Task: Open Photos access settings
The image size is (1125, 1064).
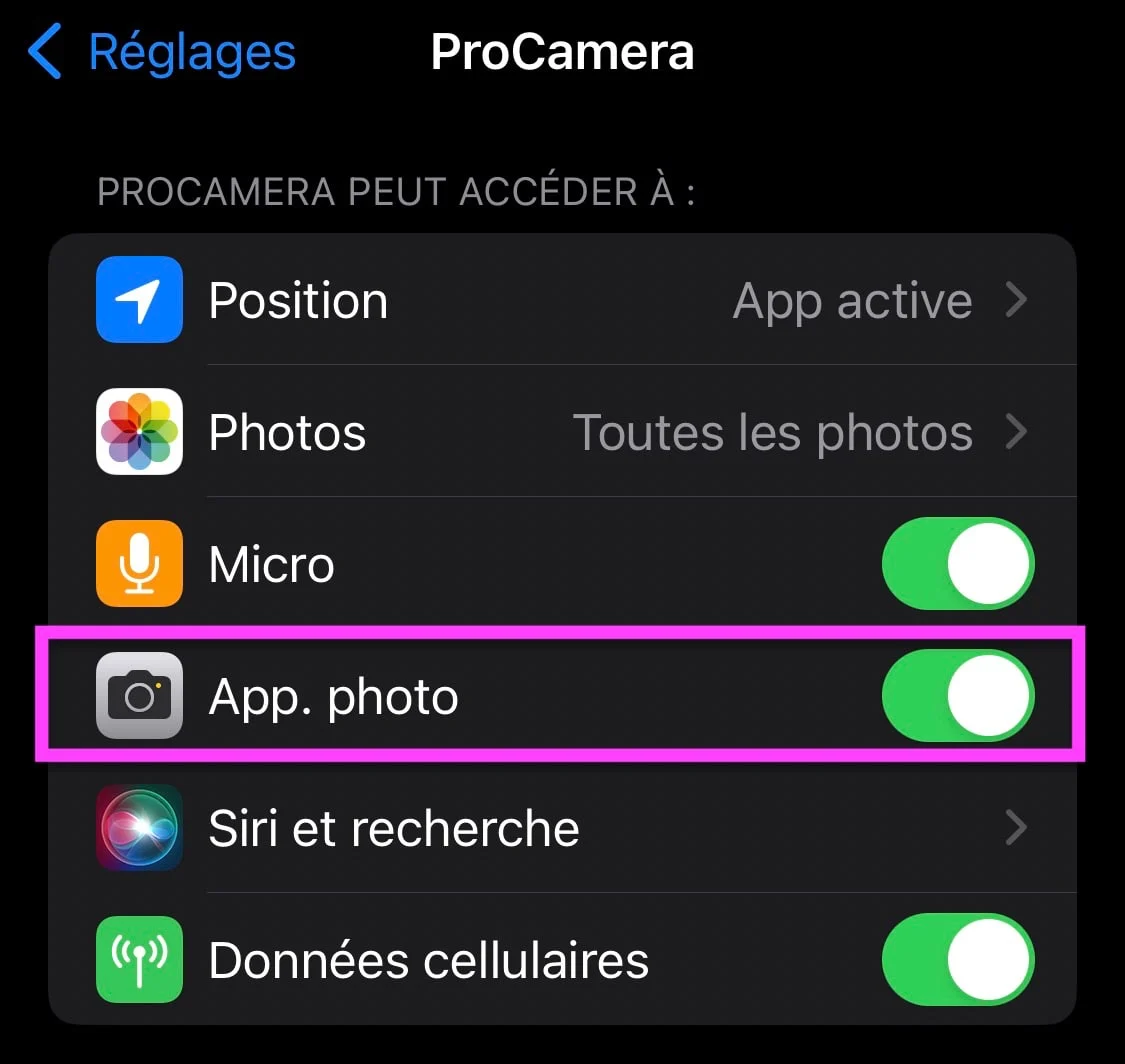Action: coord(560,432)
